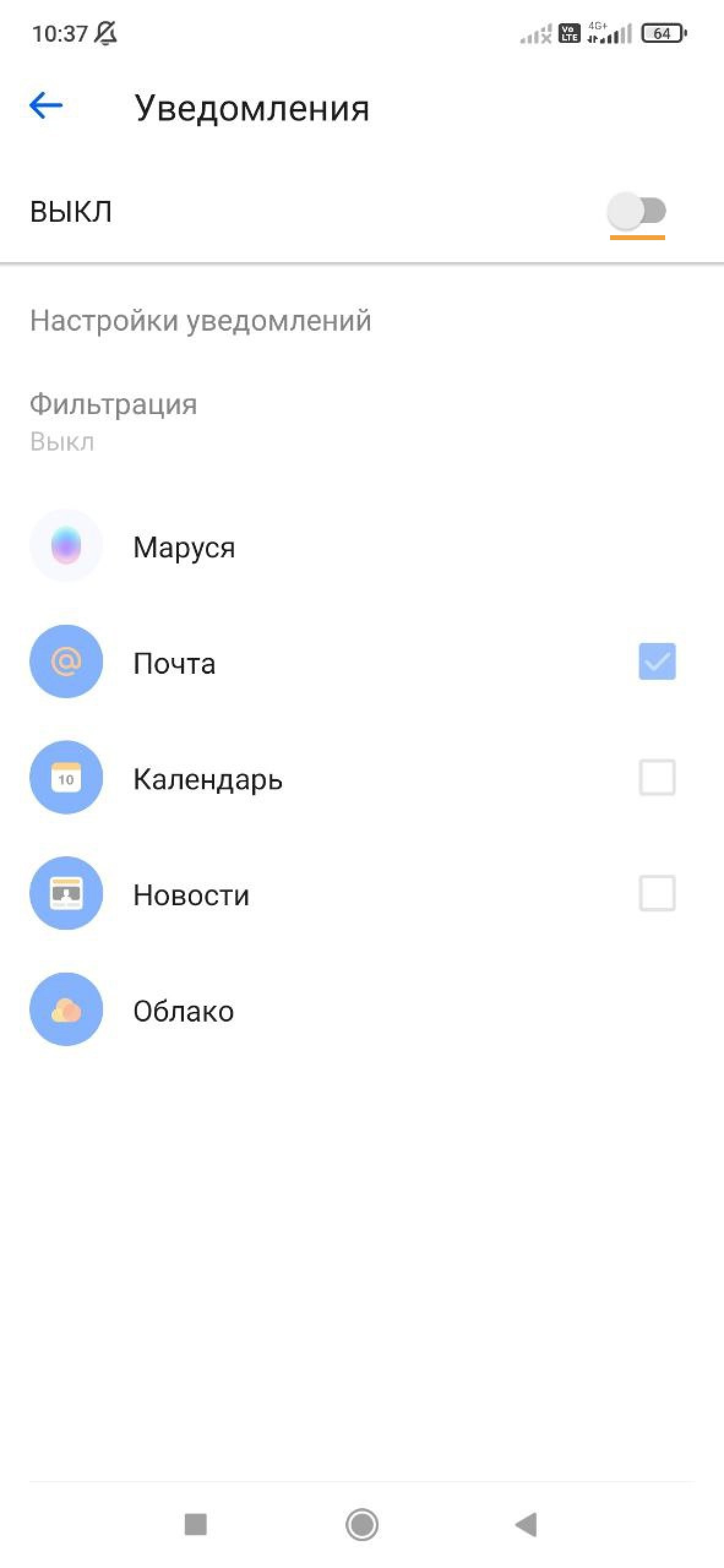The height and width of the screenshot is (1568, 724).
Task: Open Облако notification settings
Action: (362, 1009)
